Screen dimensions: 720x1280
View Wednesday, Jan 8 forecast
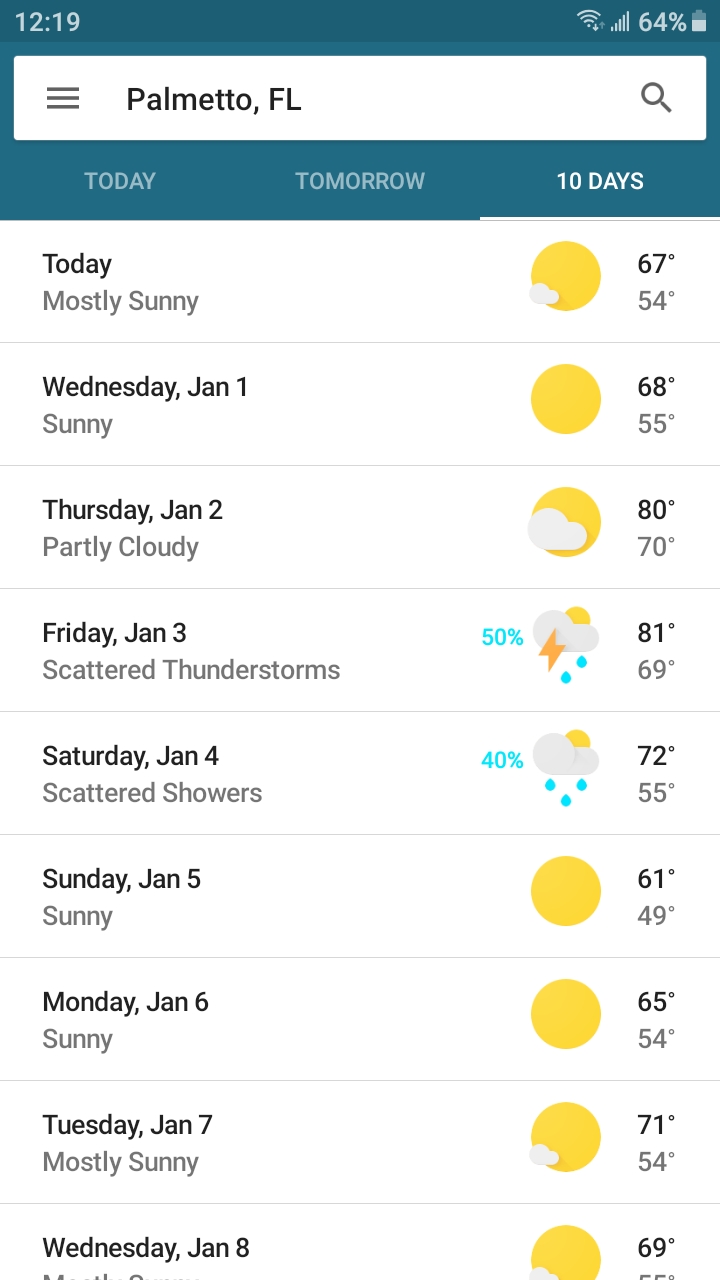360,1252
